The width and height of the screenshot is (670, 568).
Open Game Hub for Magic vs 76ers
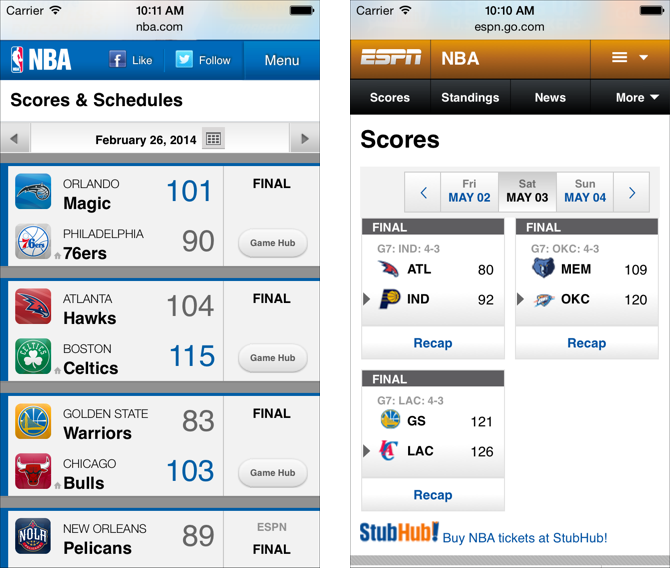click(272, 243)
